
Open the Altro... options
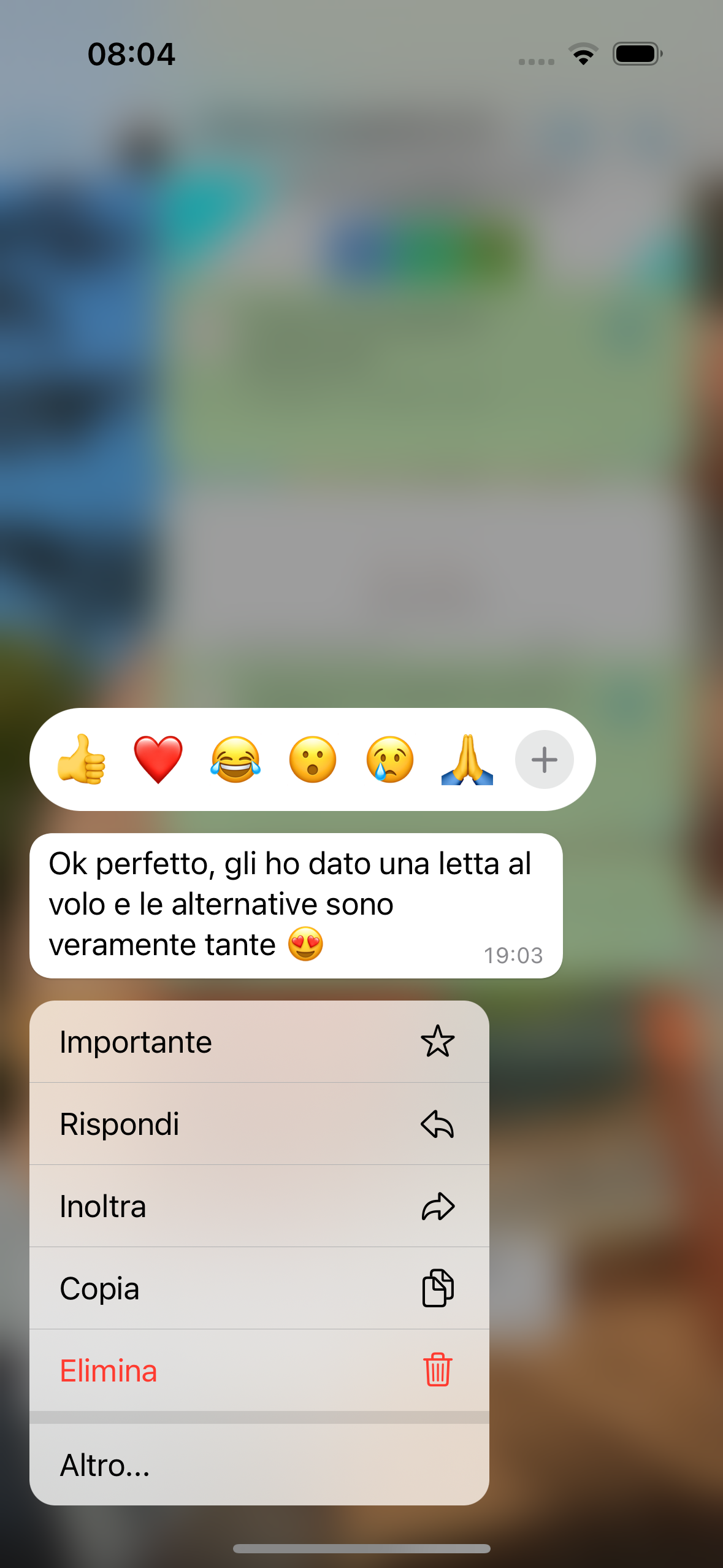point(259,1465)
